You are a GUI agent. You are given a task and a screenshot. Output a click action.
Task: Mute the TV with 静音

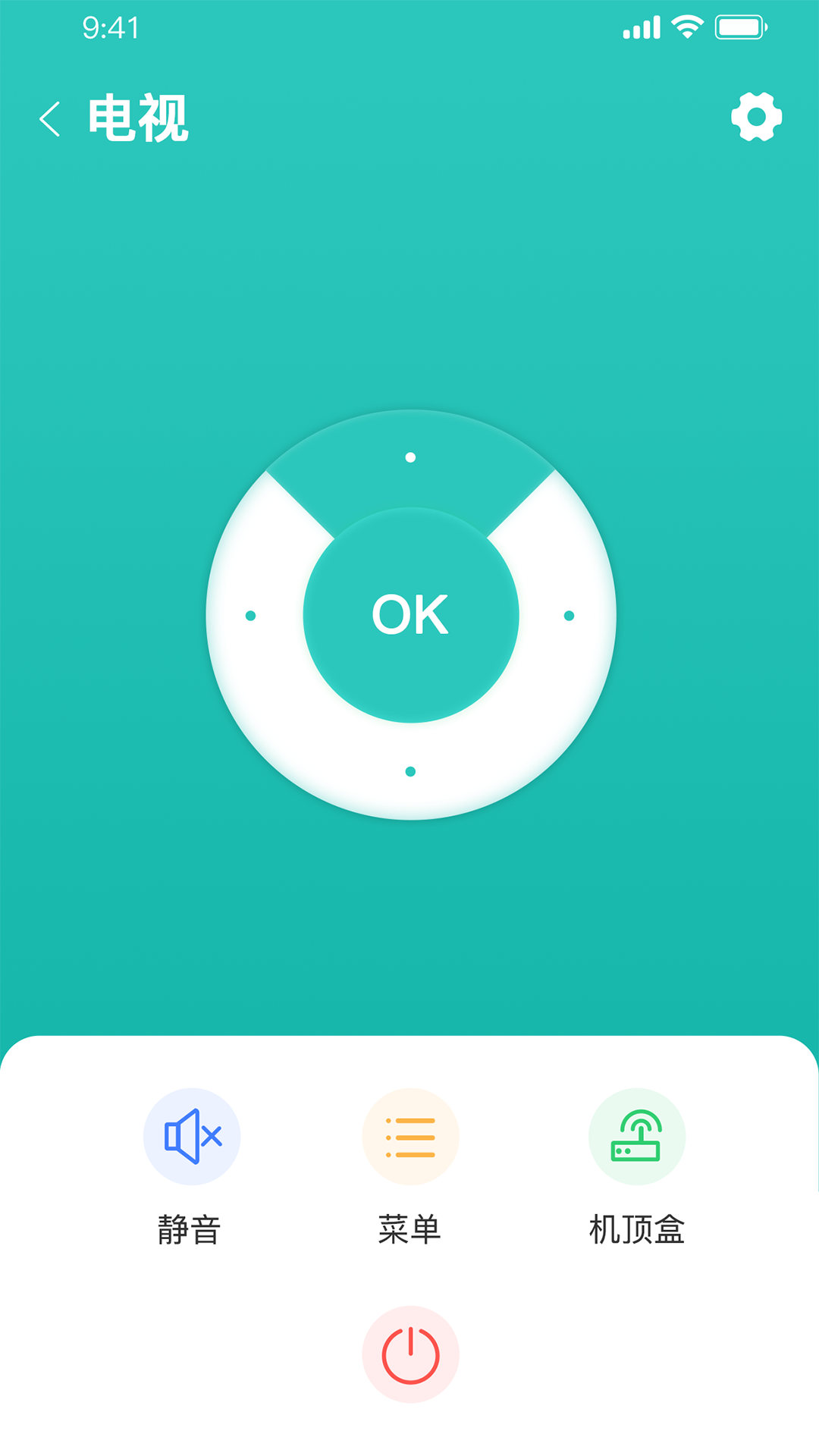tap(192, 1137)
